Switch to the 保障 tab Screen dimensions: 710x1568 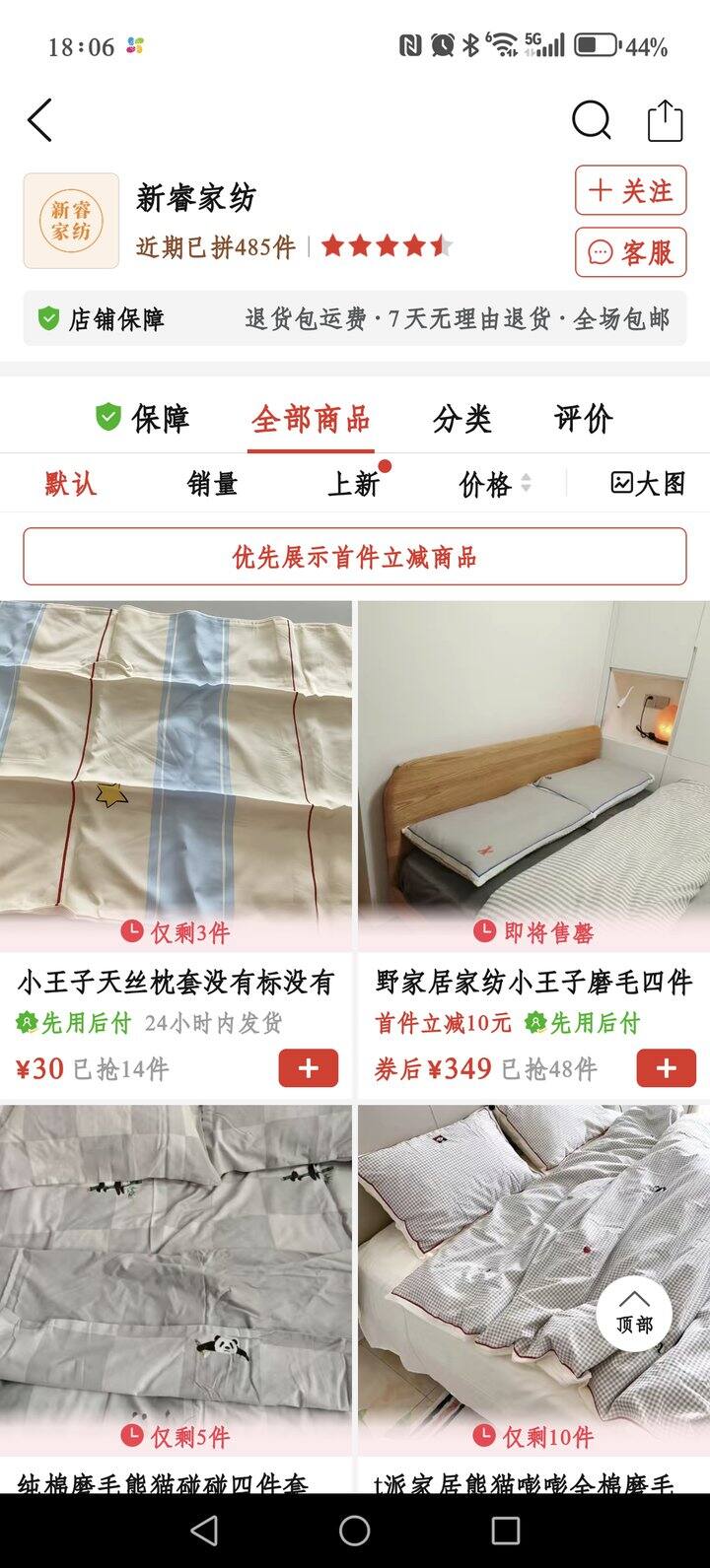tap(142, 419)
